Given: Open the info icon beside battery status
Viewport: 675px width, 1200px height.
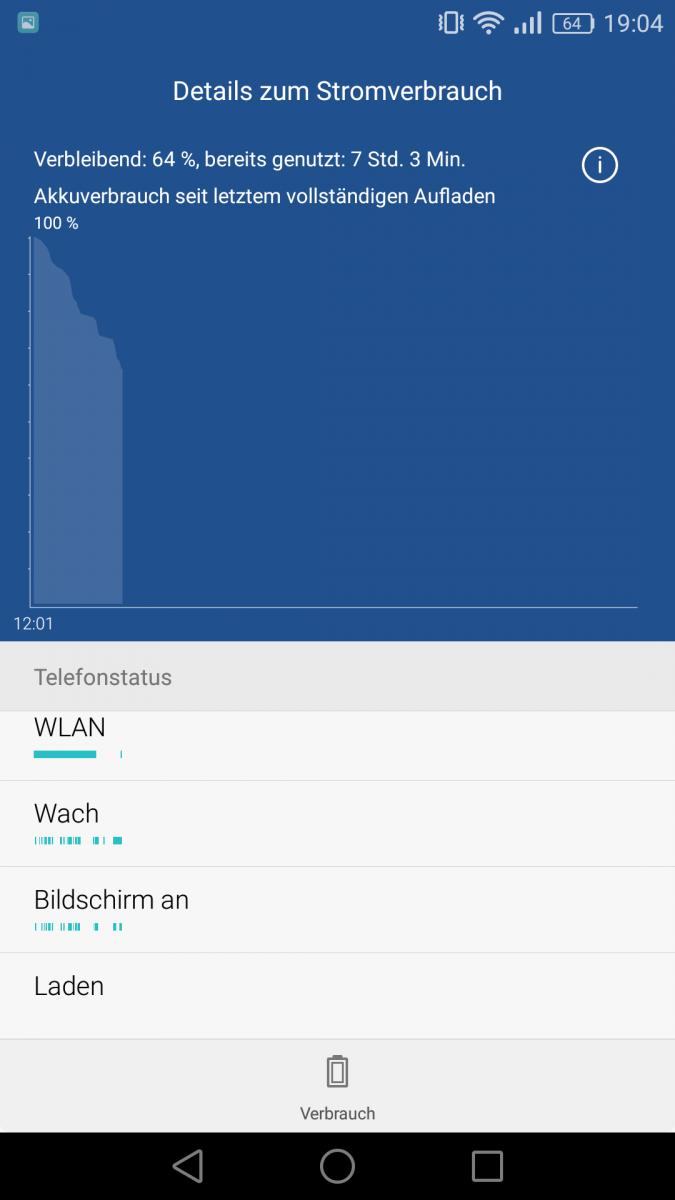Looking at the screenshot, I should click(x=600, y=165).
